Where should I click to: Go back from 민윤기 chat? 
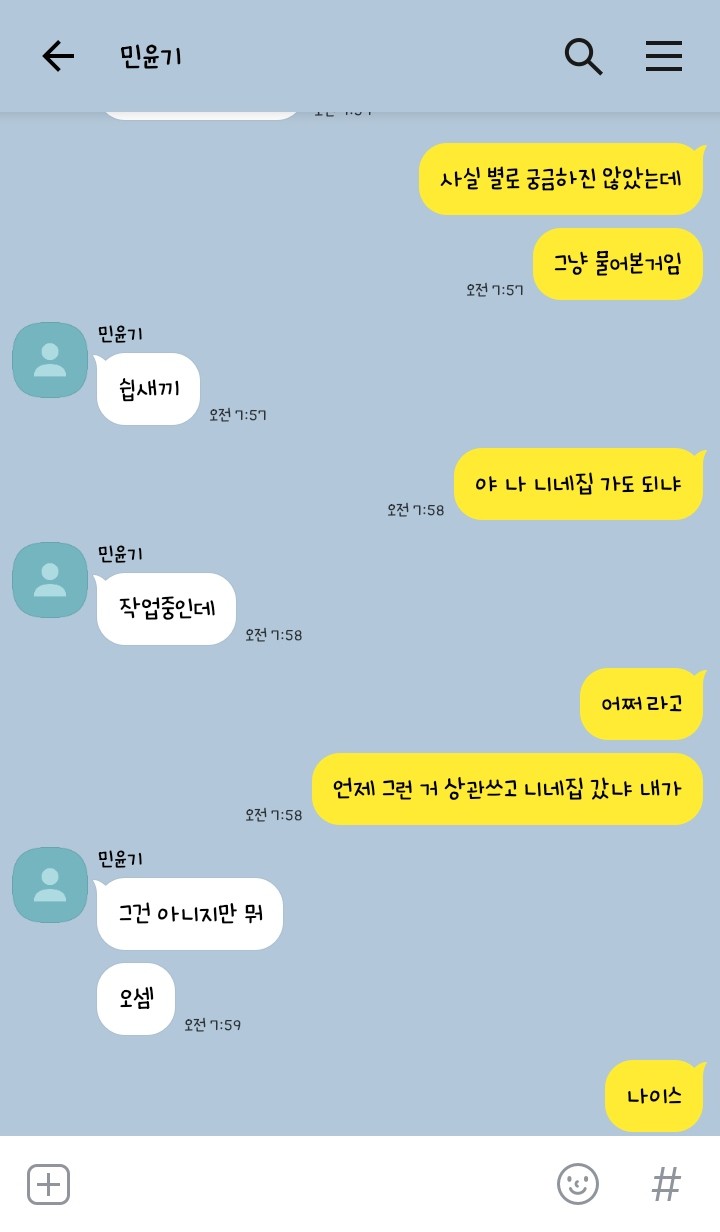pos(58,56)
